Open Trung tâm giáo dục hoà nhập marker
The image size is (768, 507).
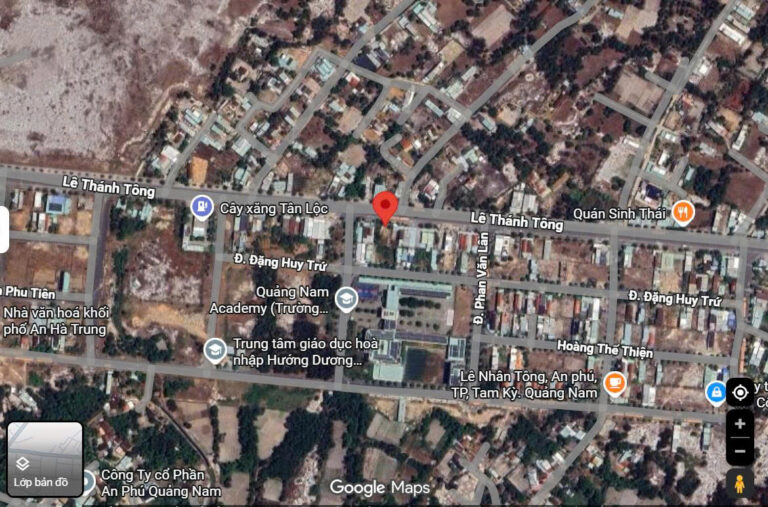[x=215, y=349]
